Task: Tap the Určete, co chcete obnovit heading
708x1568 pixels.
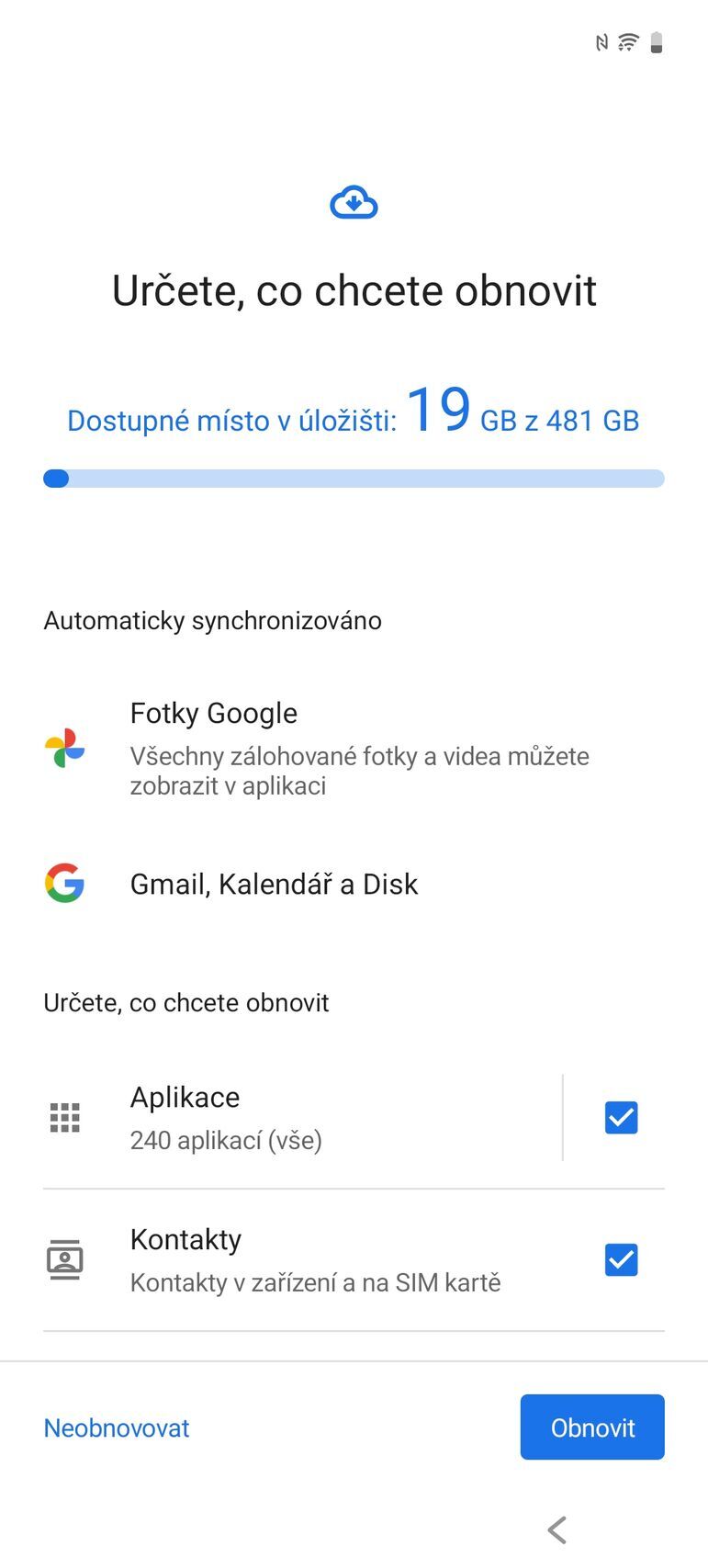Action: [354, 290]
